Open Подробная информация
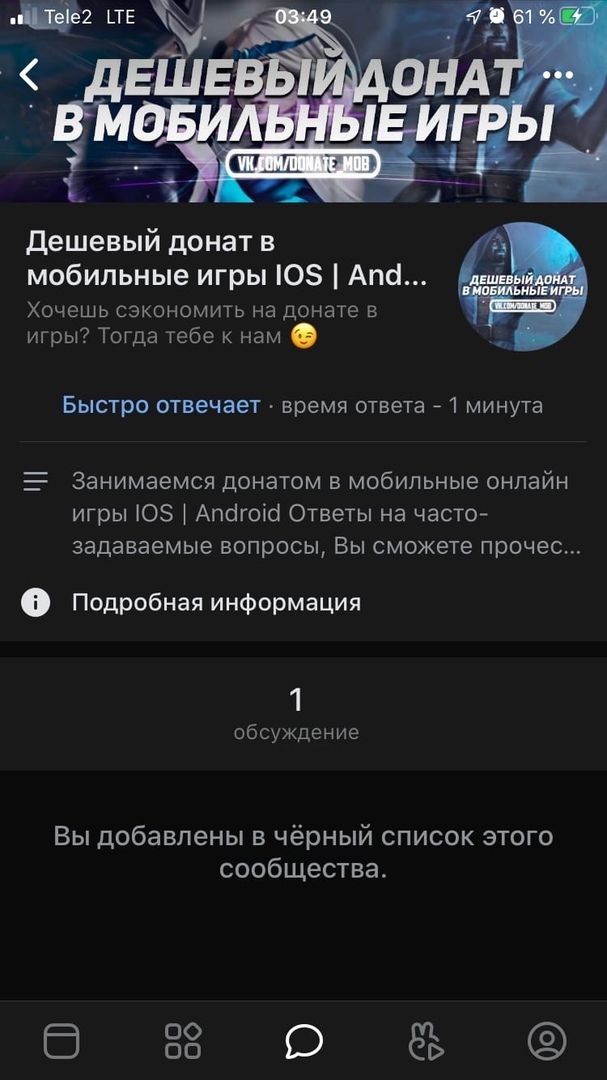 (x=215, y=603)
